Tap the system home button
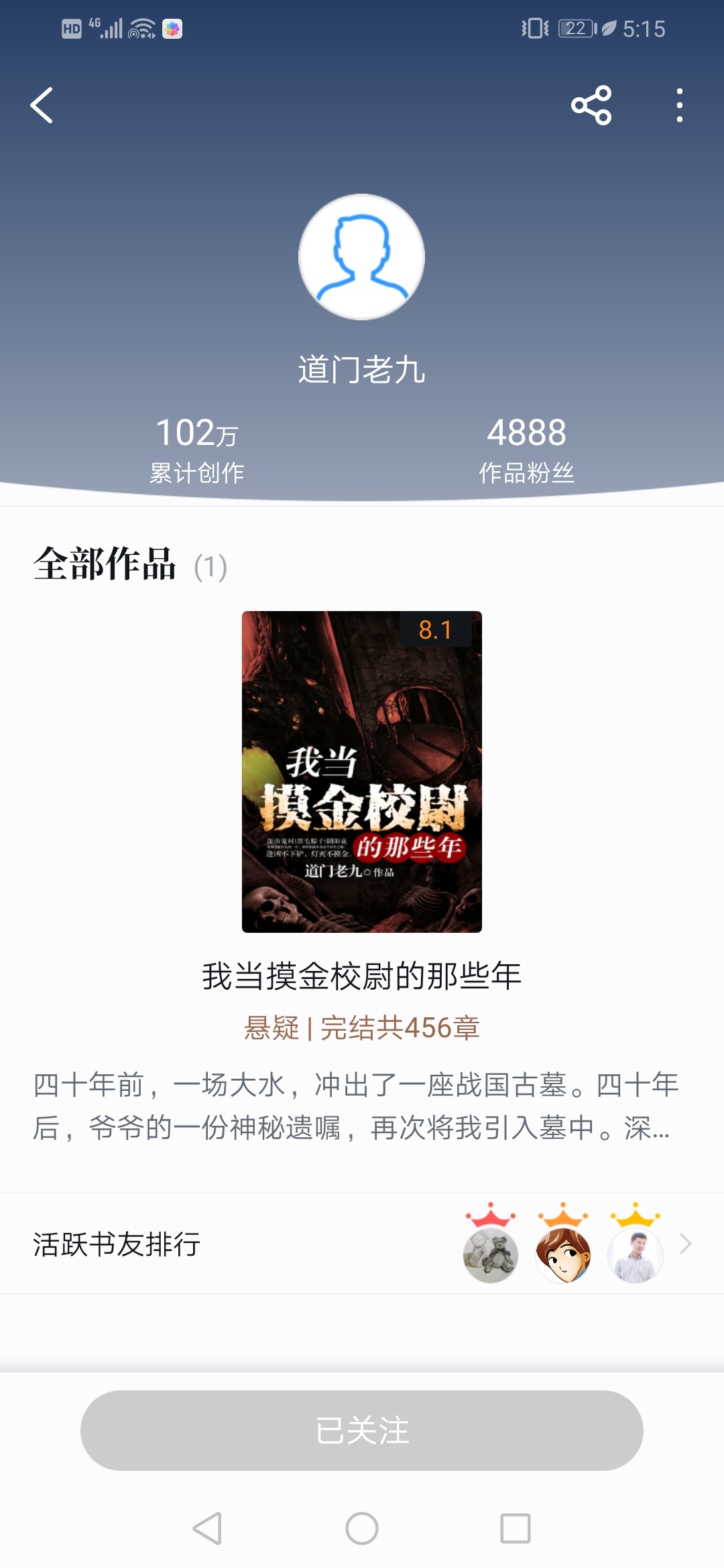The height and width of the screenshot is (1568, 724). coord(362,1528)
